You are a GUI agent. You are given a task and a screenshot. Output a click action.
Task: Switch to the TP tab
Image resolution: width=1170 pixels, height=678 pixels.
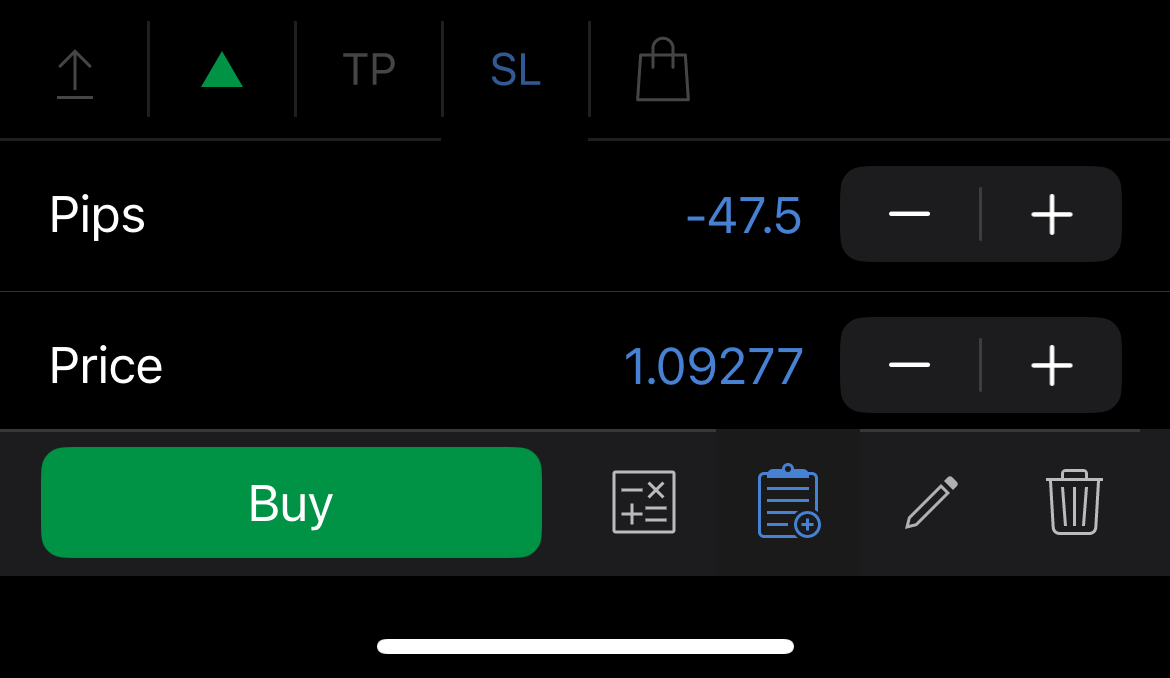(x=369, y=70)
